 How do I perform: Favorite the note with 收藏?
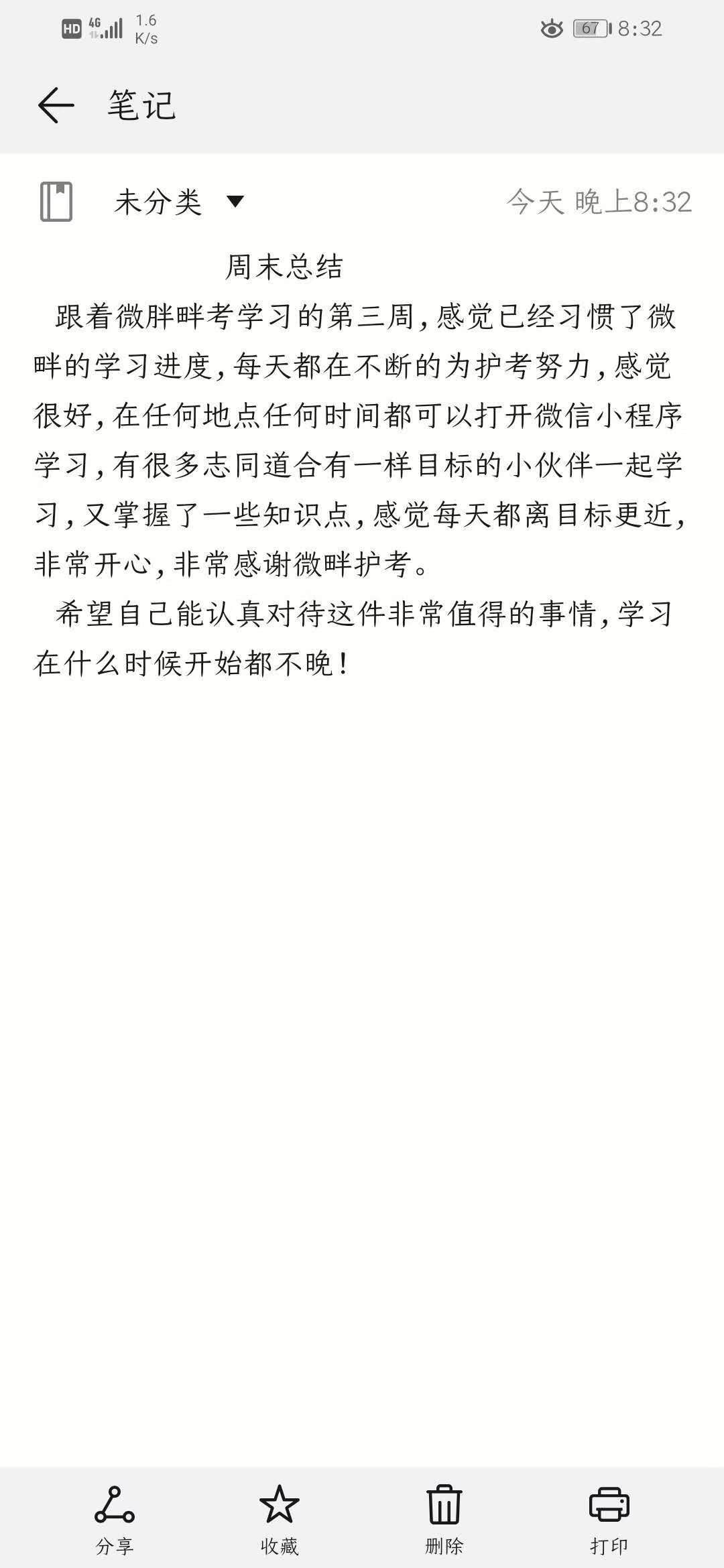point(279,1516)
